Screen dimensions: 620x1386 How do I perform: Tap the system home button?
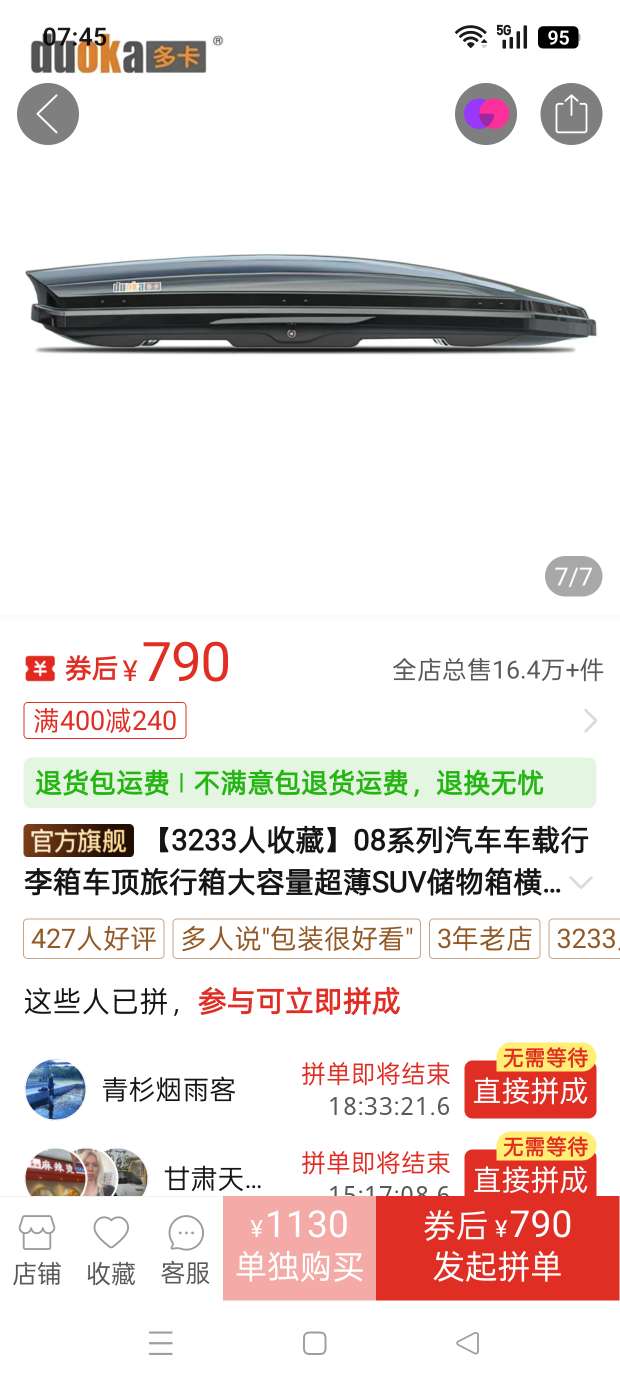click(314, 1342)
